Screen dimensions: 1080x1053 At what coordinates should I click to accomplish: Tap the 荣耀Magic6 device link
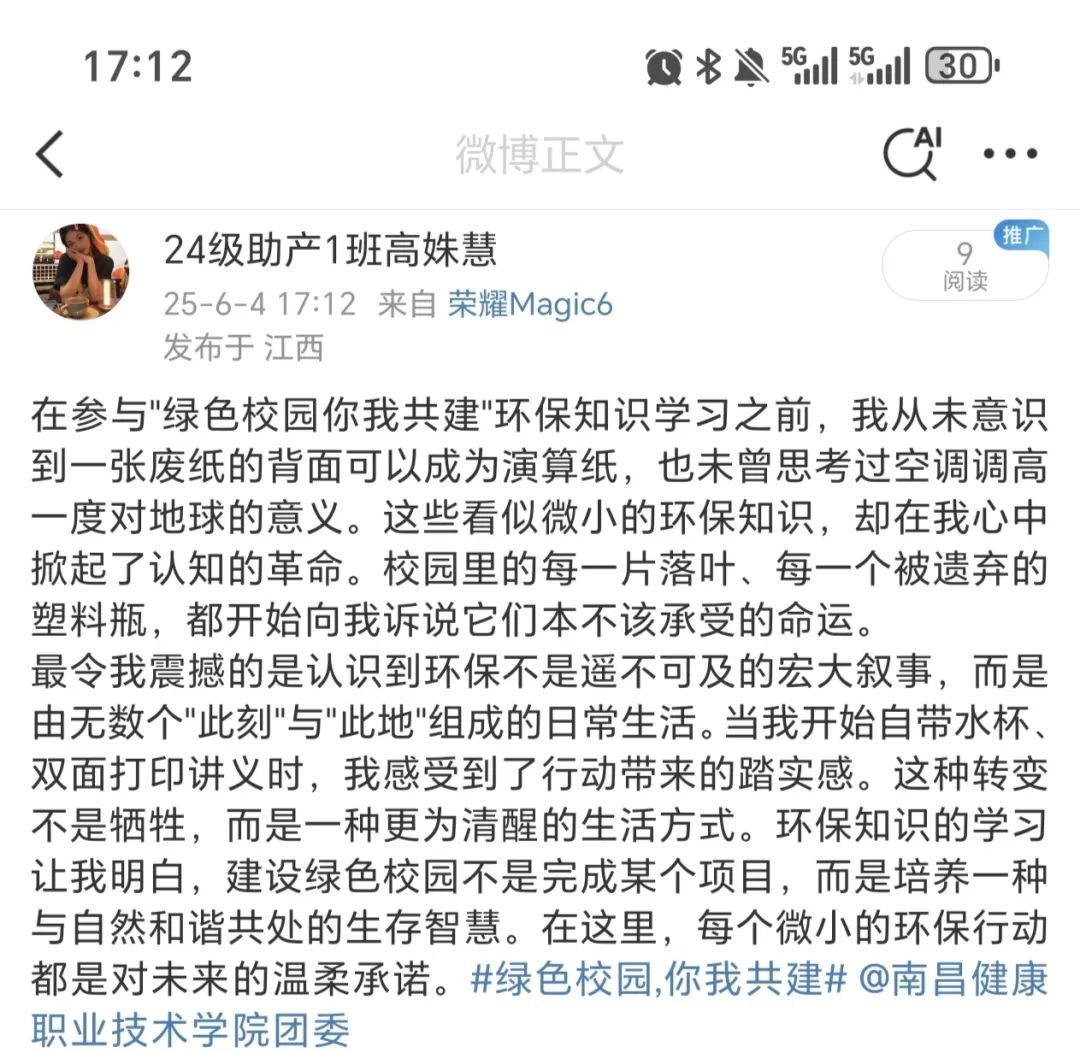[x=529, y=304]
